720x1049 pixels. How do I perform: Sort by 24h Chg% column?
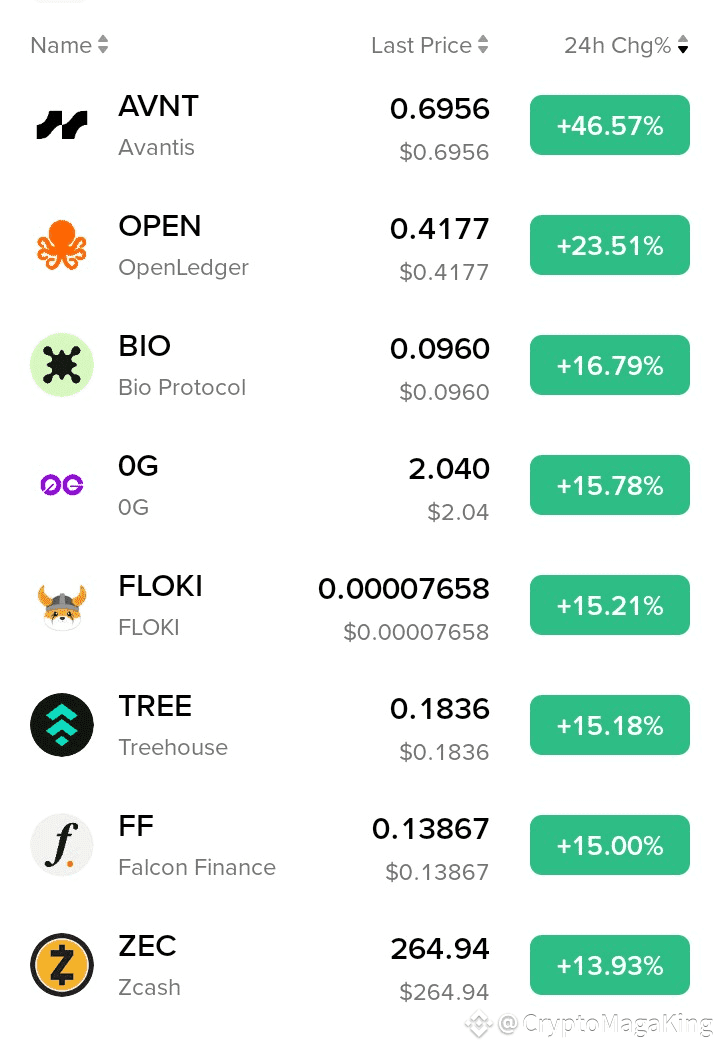tap(627, 45)
